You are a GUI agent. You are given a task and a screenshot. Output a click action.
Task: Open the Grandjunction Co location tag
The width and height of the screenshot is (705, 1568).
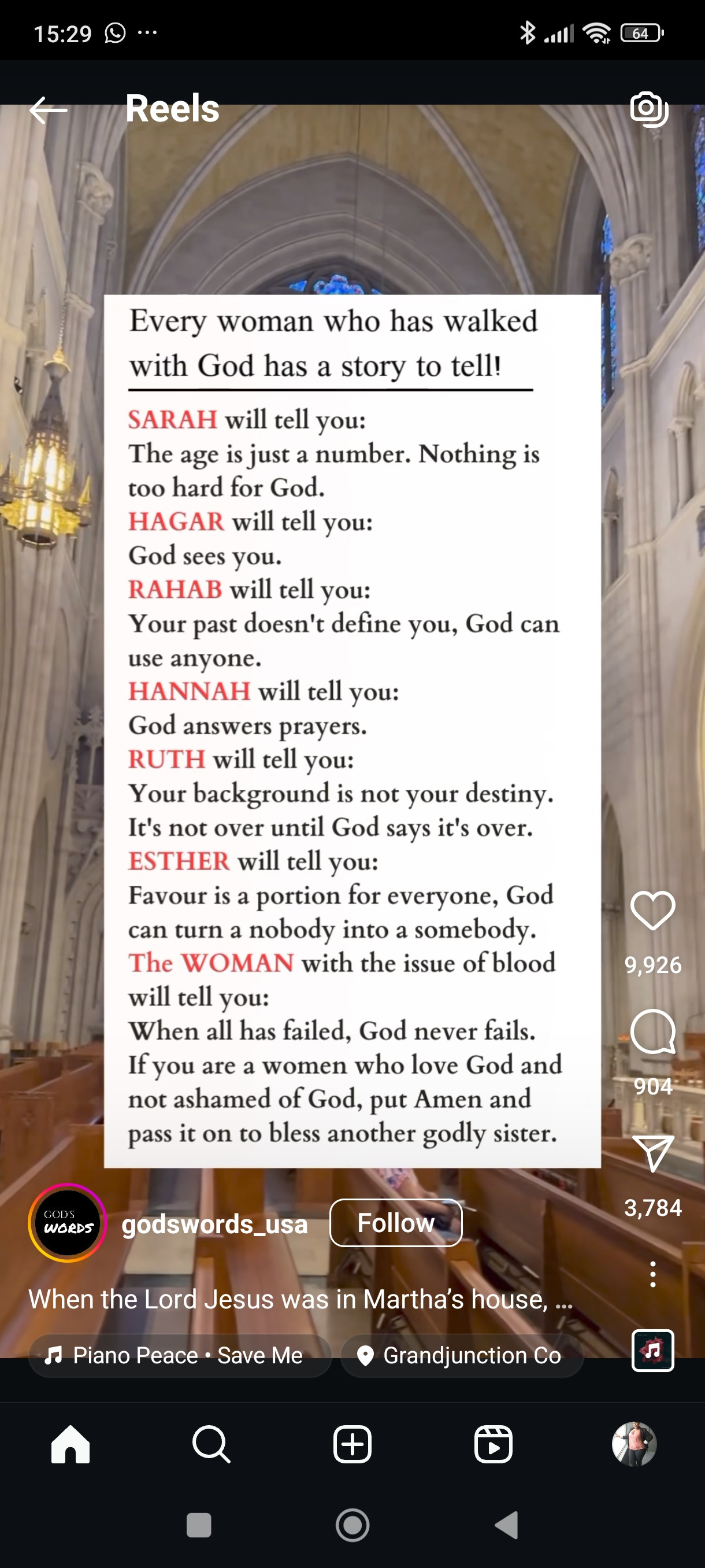point(462,1355)
